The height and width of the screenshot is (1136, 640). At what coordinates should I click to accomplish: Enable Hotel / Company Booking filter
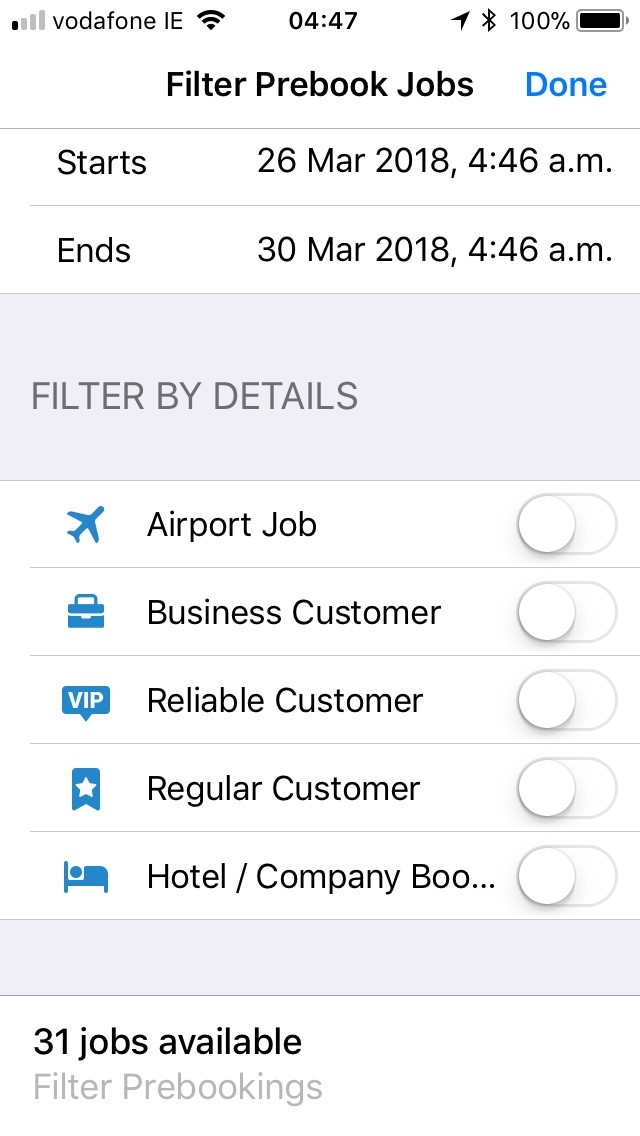point(566,876)
